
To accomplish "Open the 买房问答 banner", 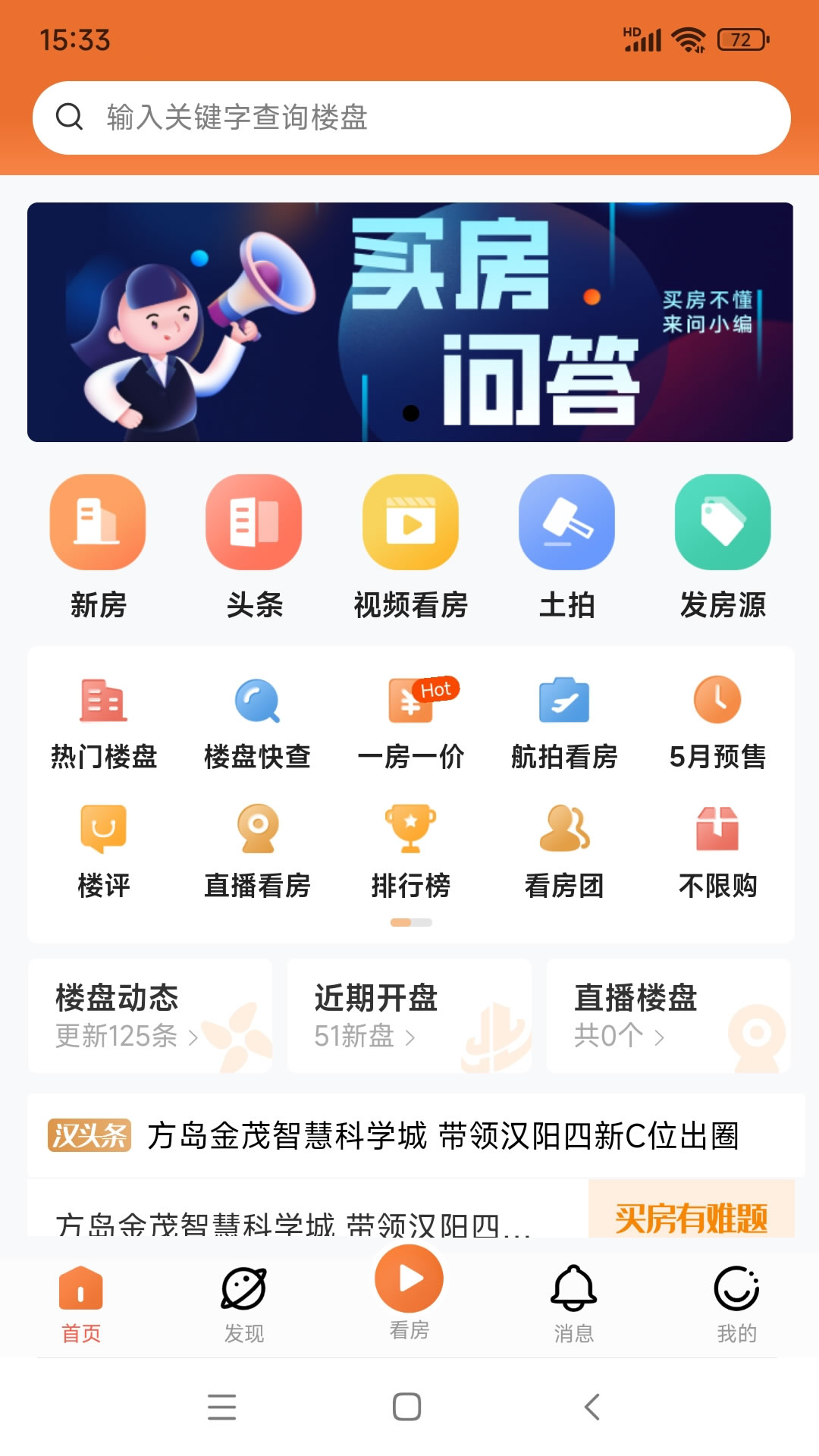I will [409, 322].
